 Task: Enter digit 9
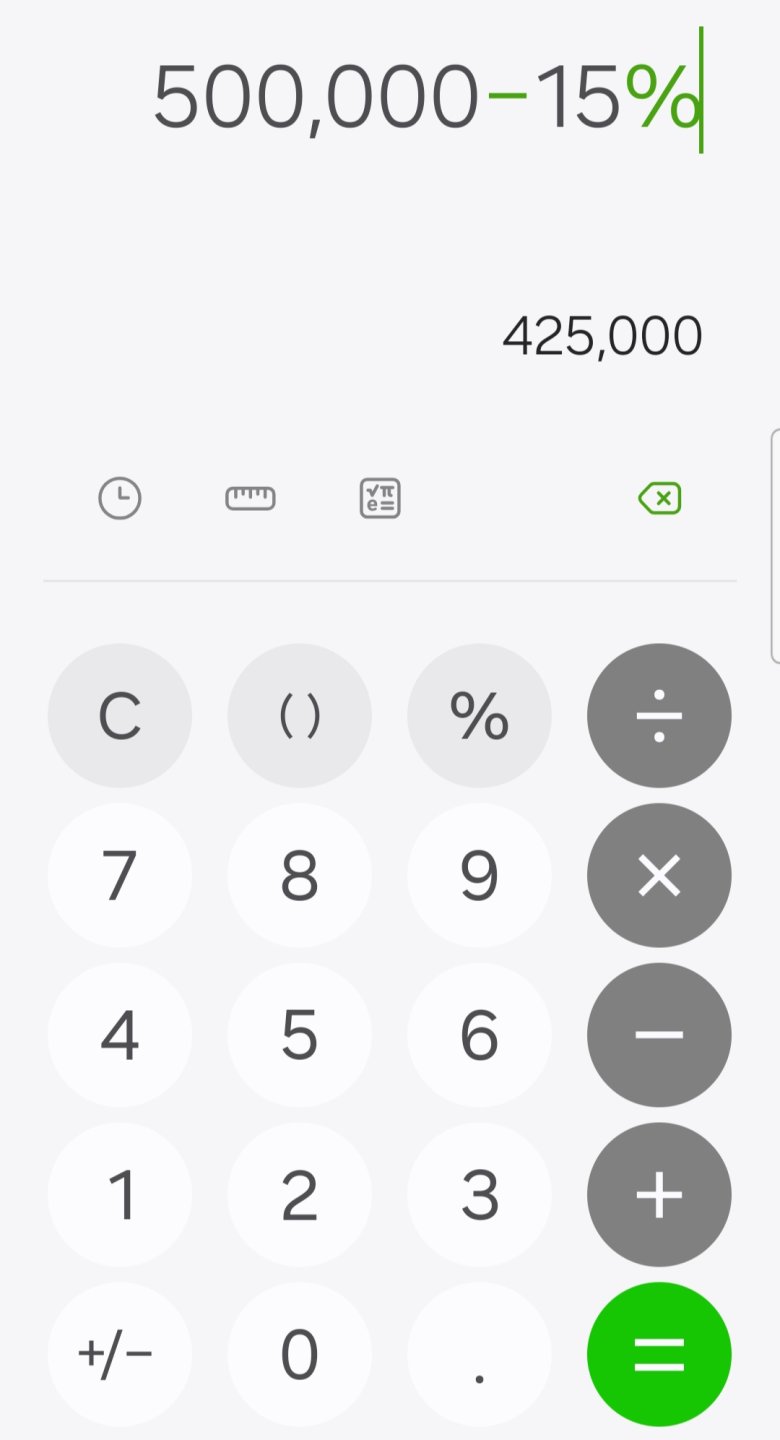coord(480,876)
